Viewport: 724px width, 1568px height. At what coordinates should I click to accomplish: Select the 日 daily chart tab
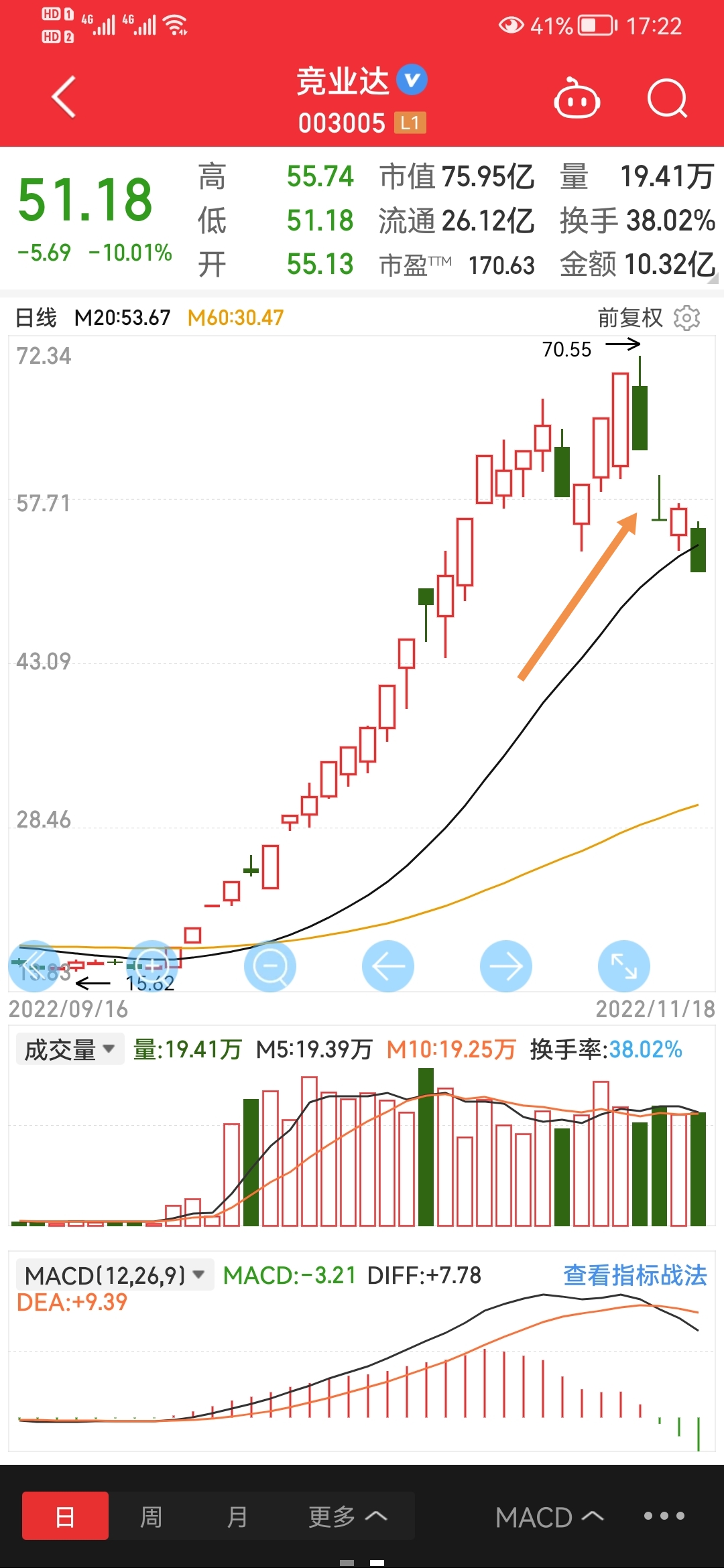click(x=65, y=1516)
